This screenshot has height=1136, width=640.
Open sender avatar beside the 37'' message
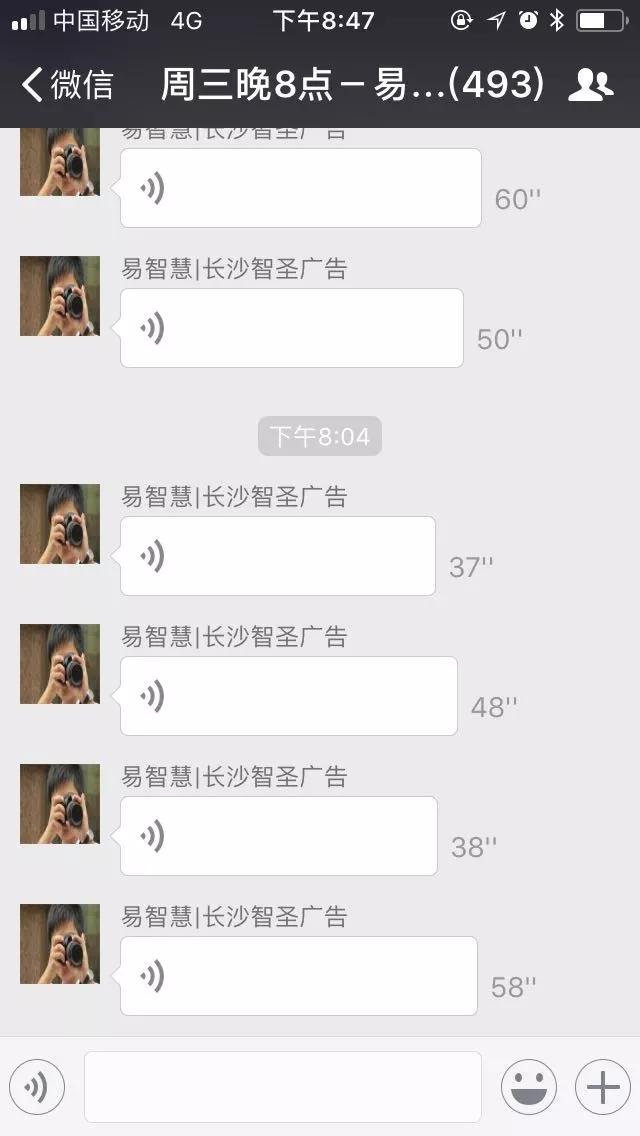point(60,524)
